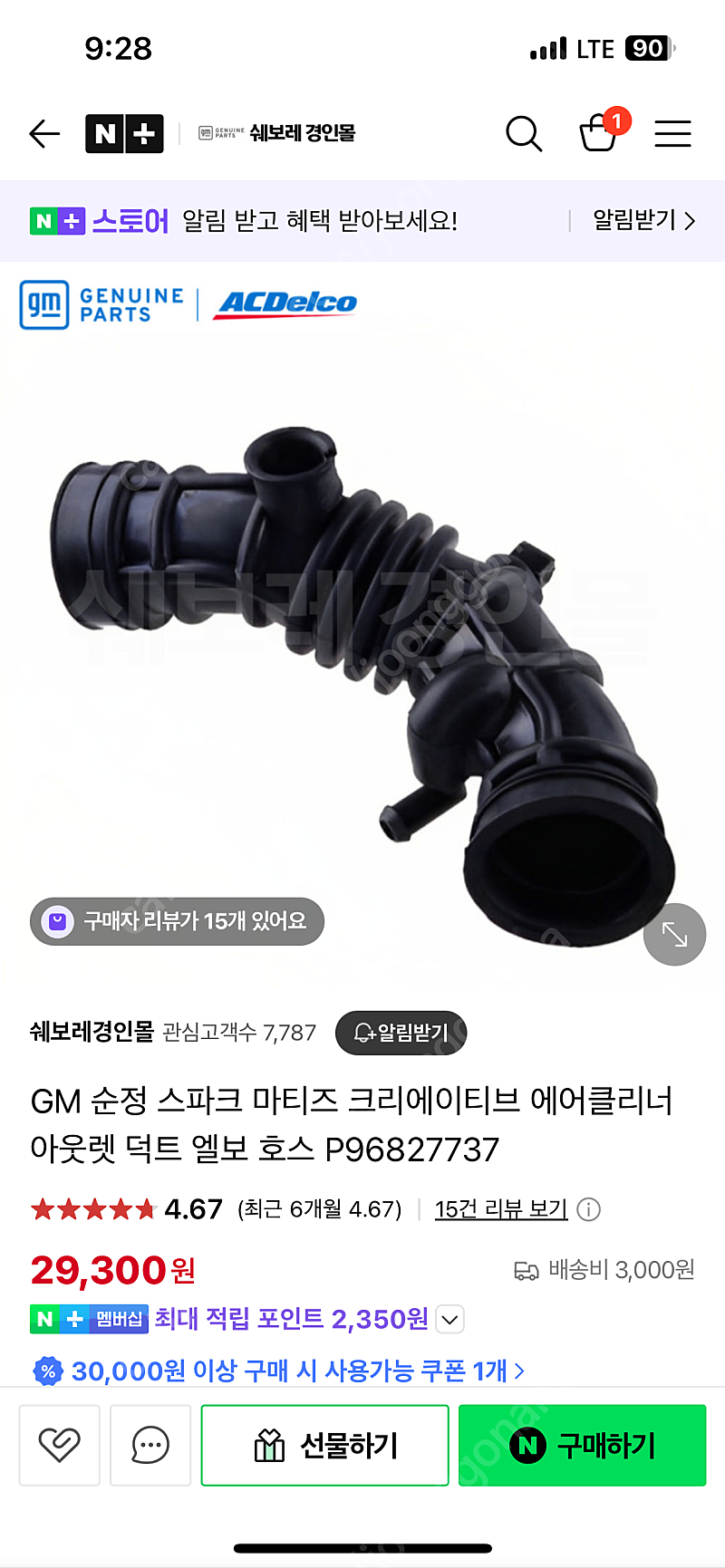Tap the 알림받기 bell button beside store name

[x=401, y=1033]
